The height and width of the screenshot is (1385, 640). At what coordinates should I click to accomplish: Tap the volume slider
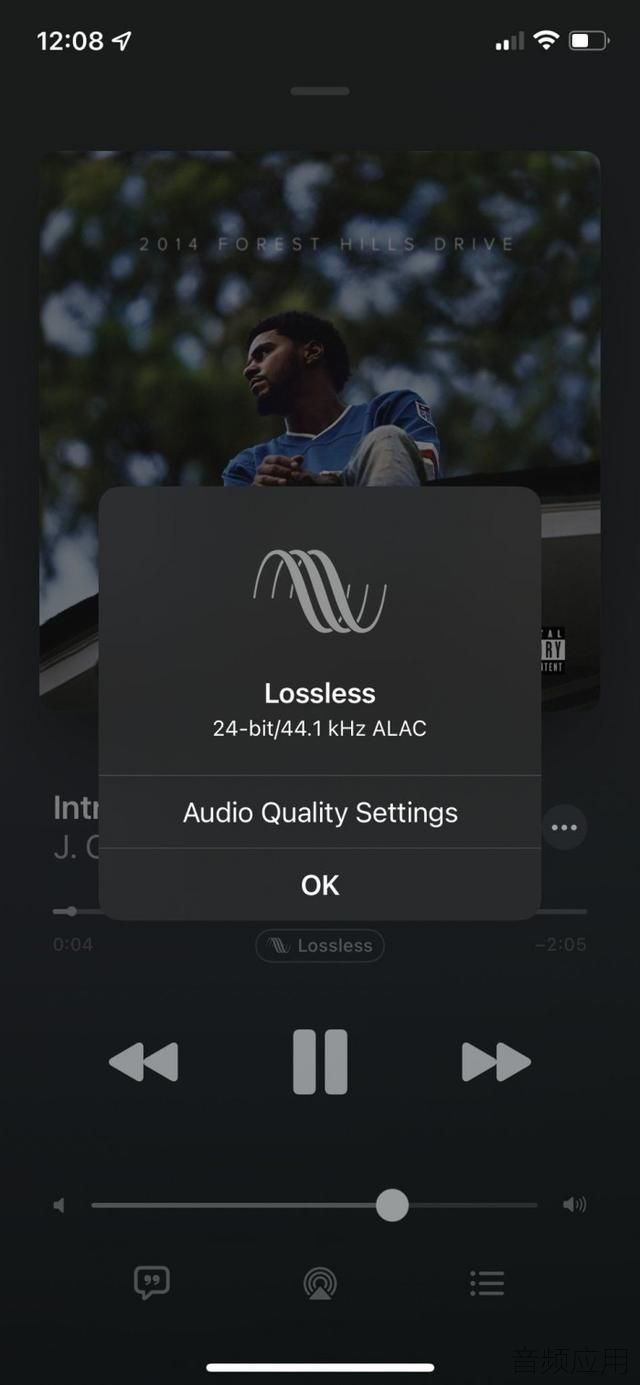(x=392, y=1205)
